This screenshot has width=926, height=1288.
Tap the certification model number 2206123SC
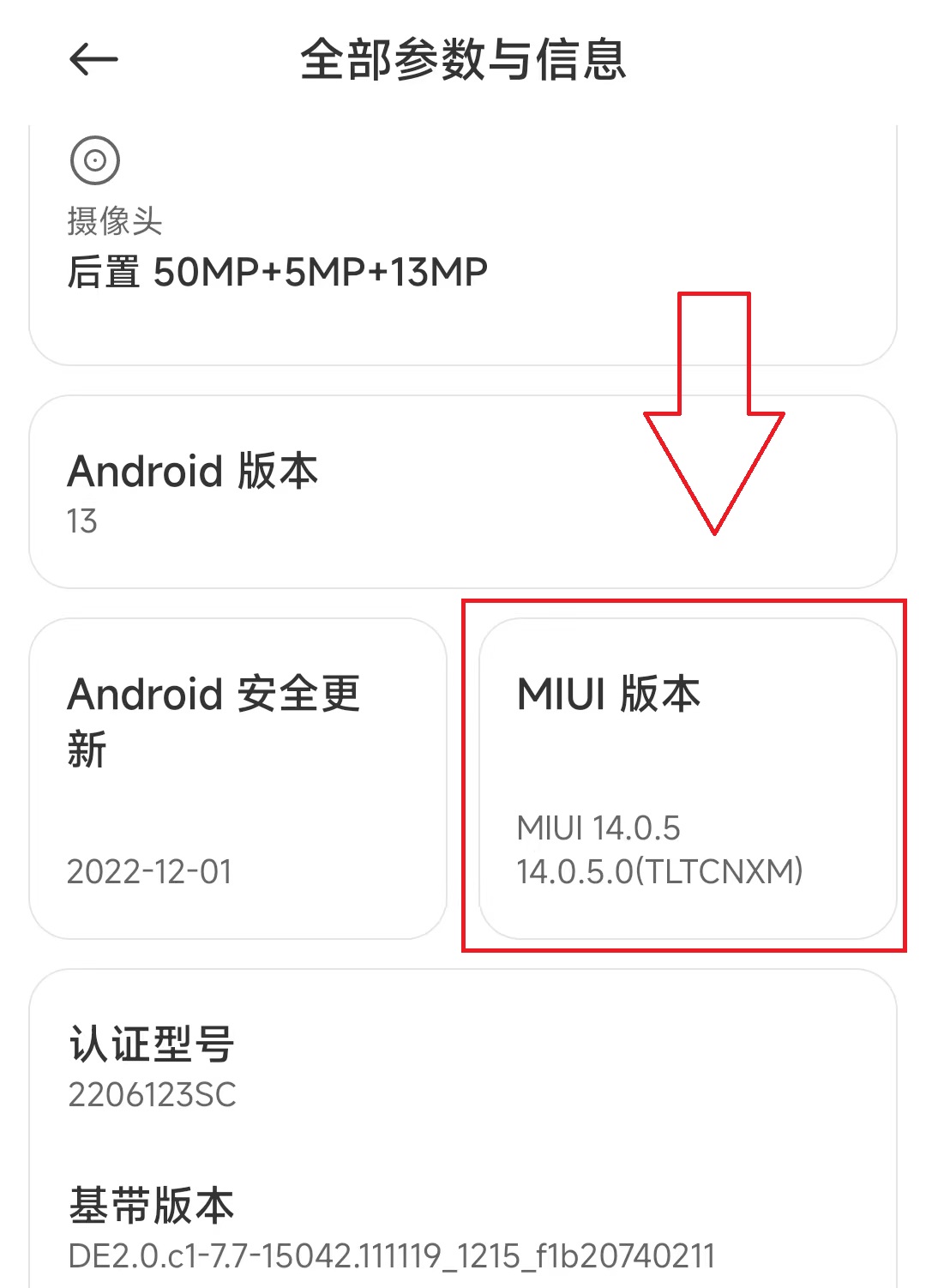pyautogui.click(x=150, y=1095)
